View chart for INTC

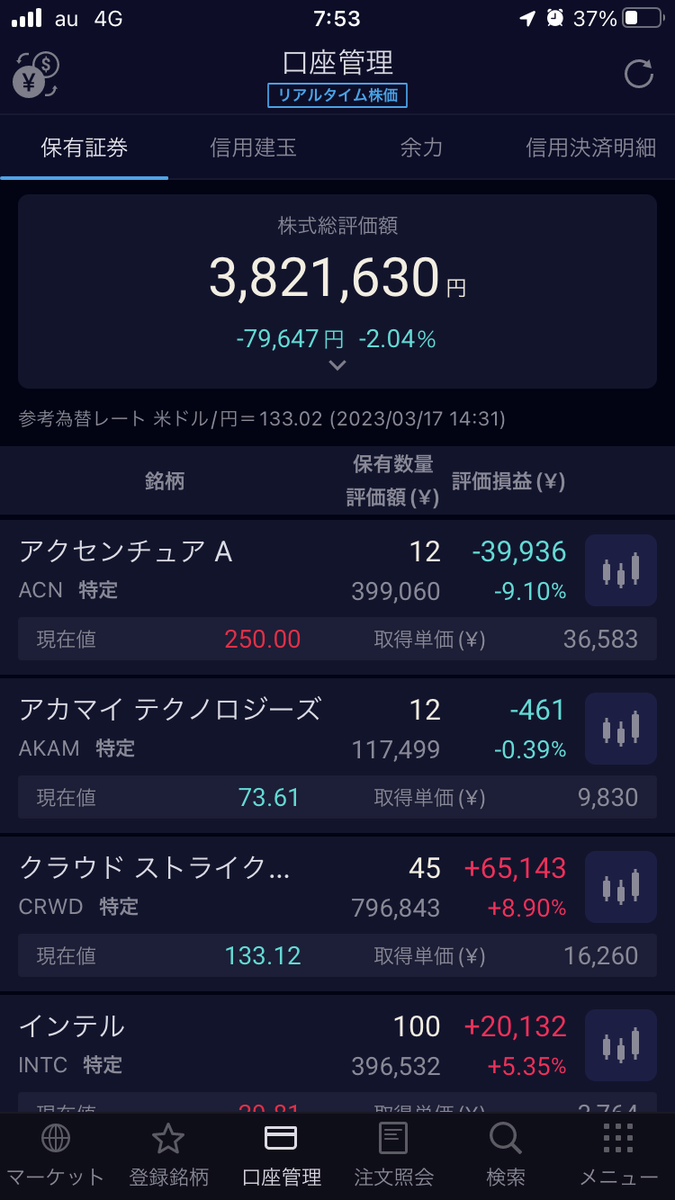point(620,1045)
